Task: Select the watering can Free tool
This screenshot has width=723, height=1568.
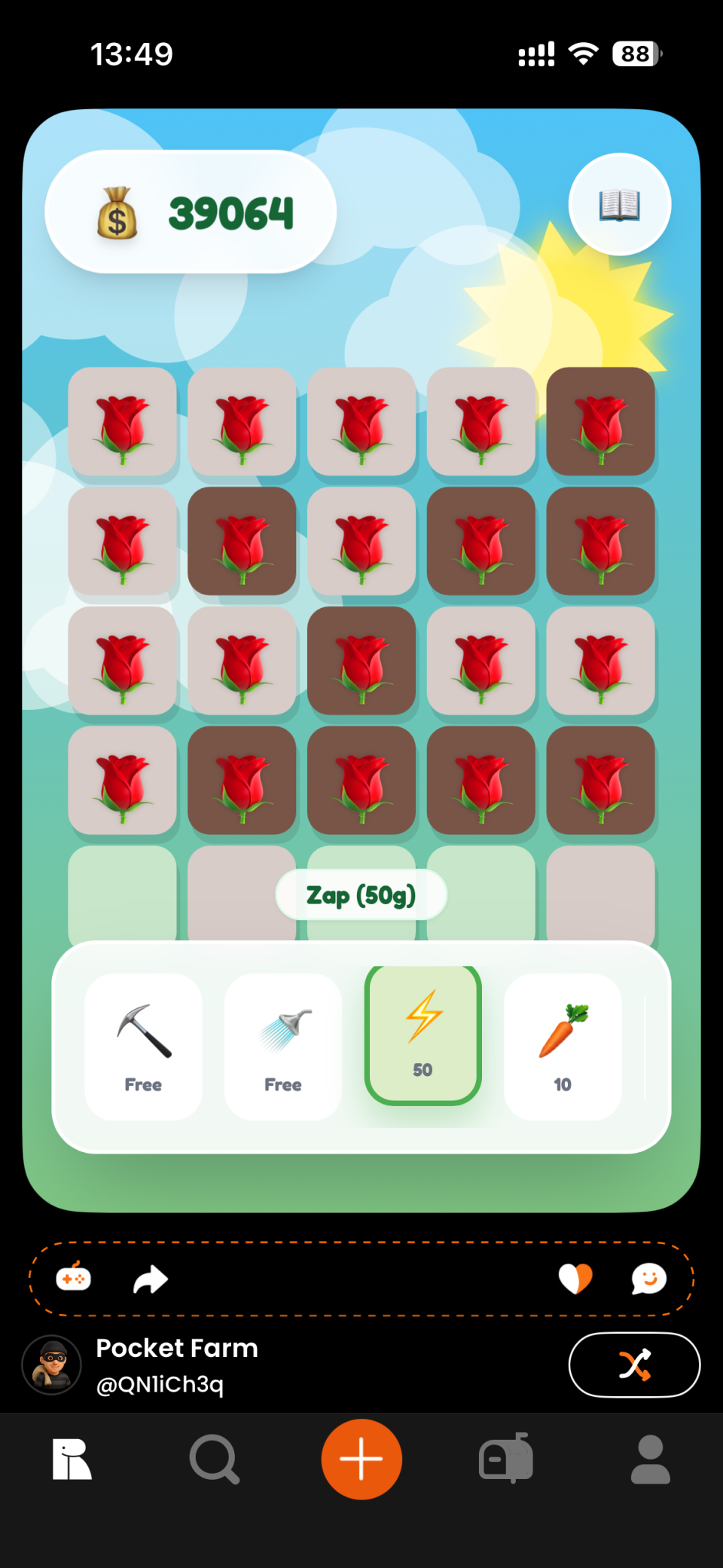Action: 283,1047
